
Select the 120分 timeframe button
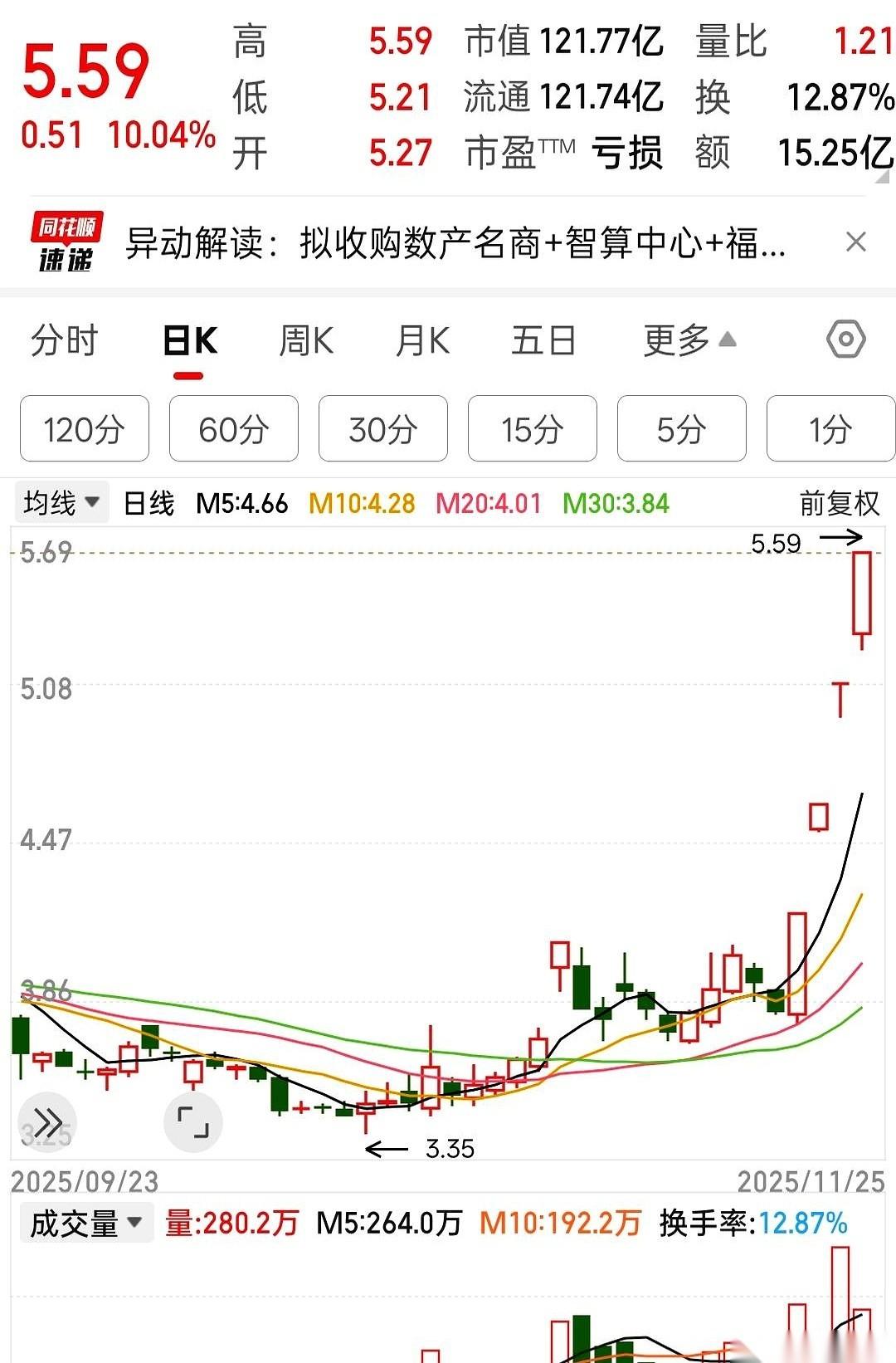pos(84,429)
